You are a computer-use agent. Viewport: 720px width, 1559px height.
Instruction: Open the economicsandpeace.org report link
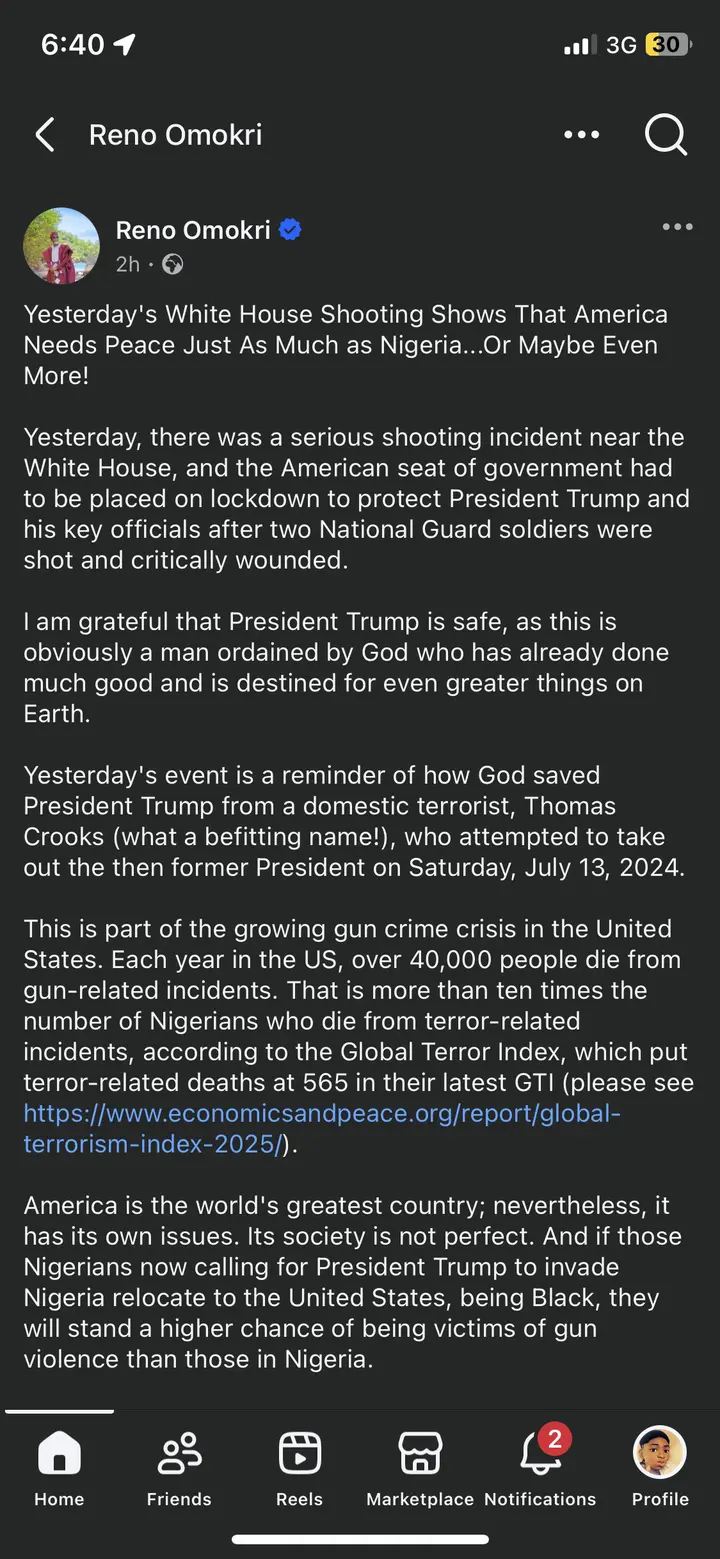(321, 1113)
